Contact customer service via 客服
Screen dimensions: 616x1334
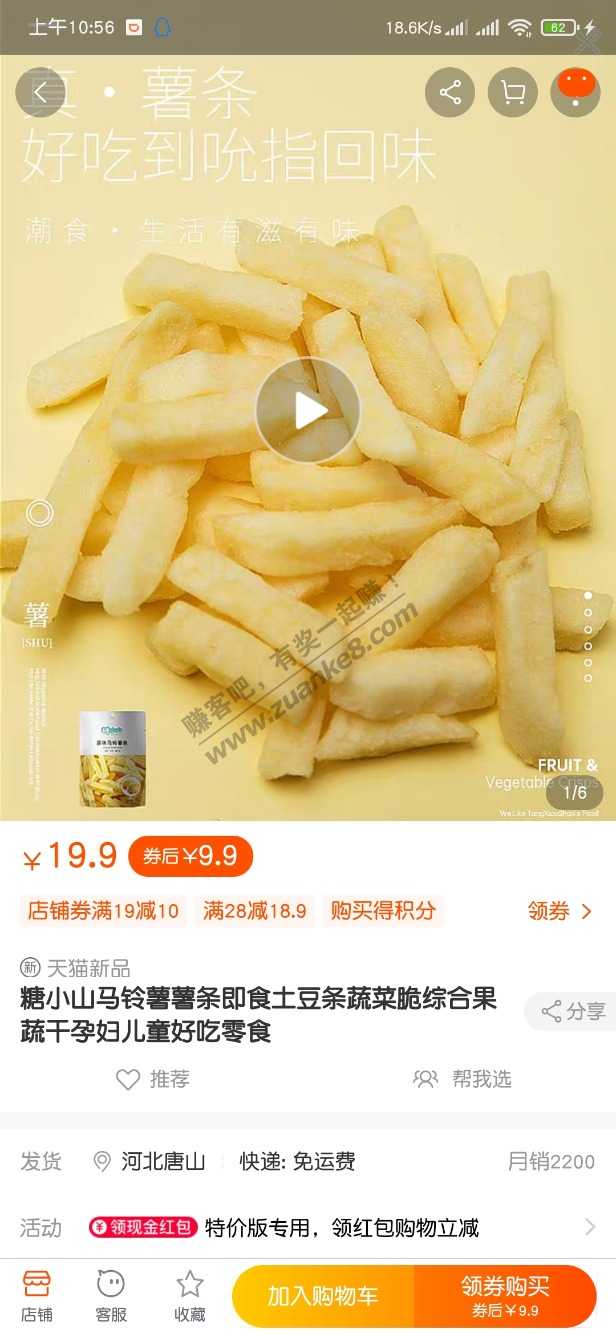[x=111, y=1296]
